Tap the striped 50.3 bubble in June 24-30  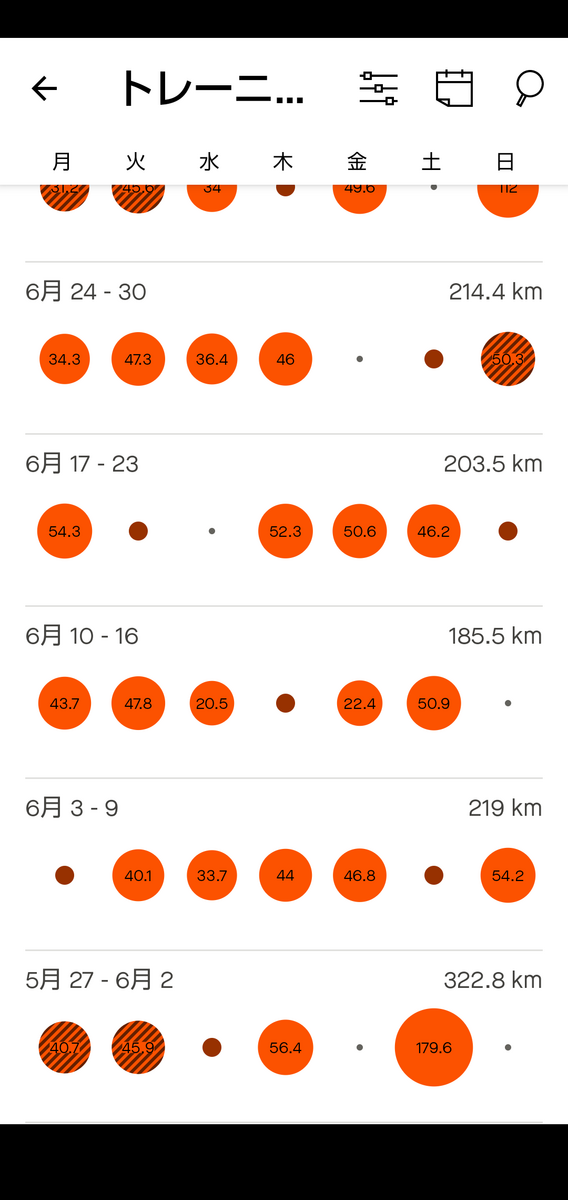(x=508, y=359)
